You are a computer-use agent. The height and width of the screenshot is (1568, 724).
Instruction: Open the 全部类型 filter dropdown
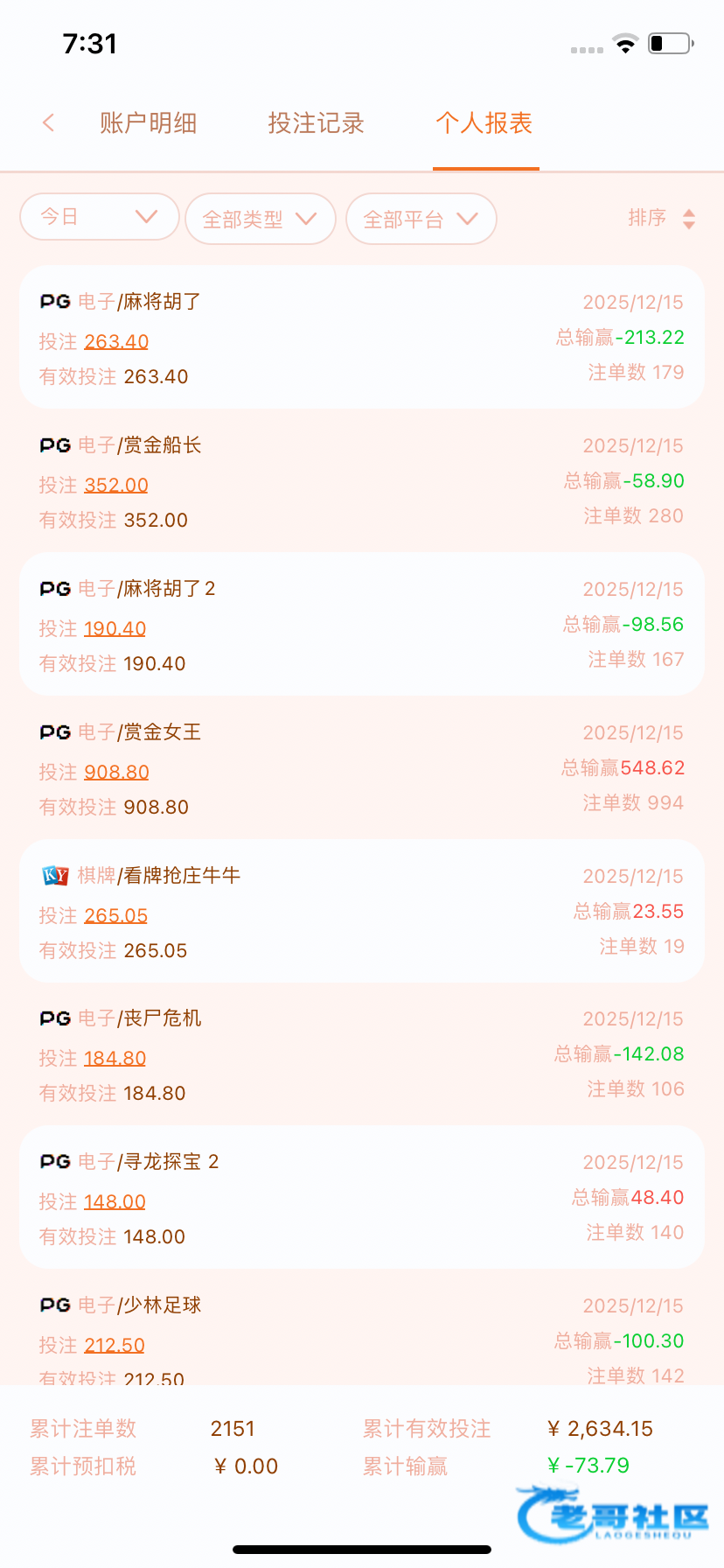coord(260,219)
